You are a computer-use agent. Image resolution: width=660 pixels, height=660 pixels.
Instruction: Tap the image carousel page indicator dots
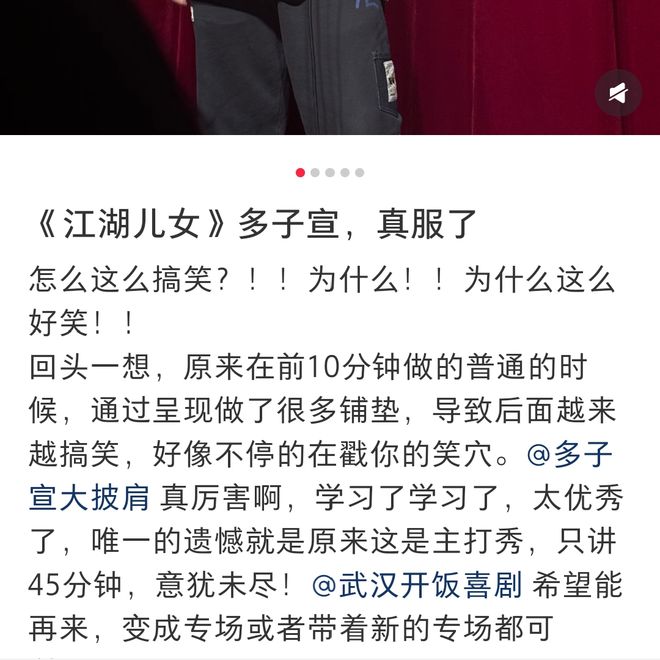pyautogui.click(x=330, y=172)
